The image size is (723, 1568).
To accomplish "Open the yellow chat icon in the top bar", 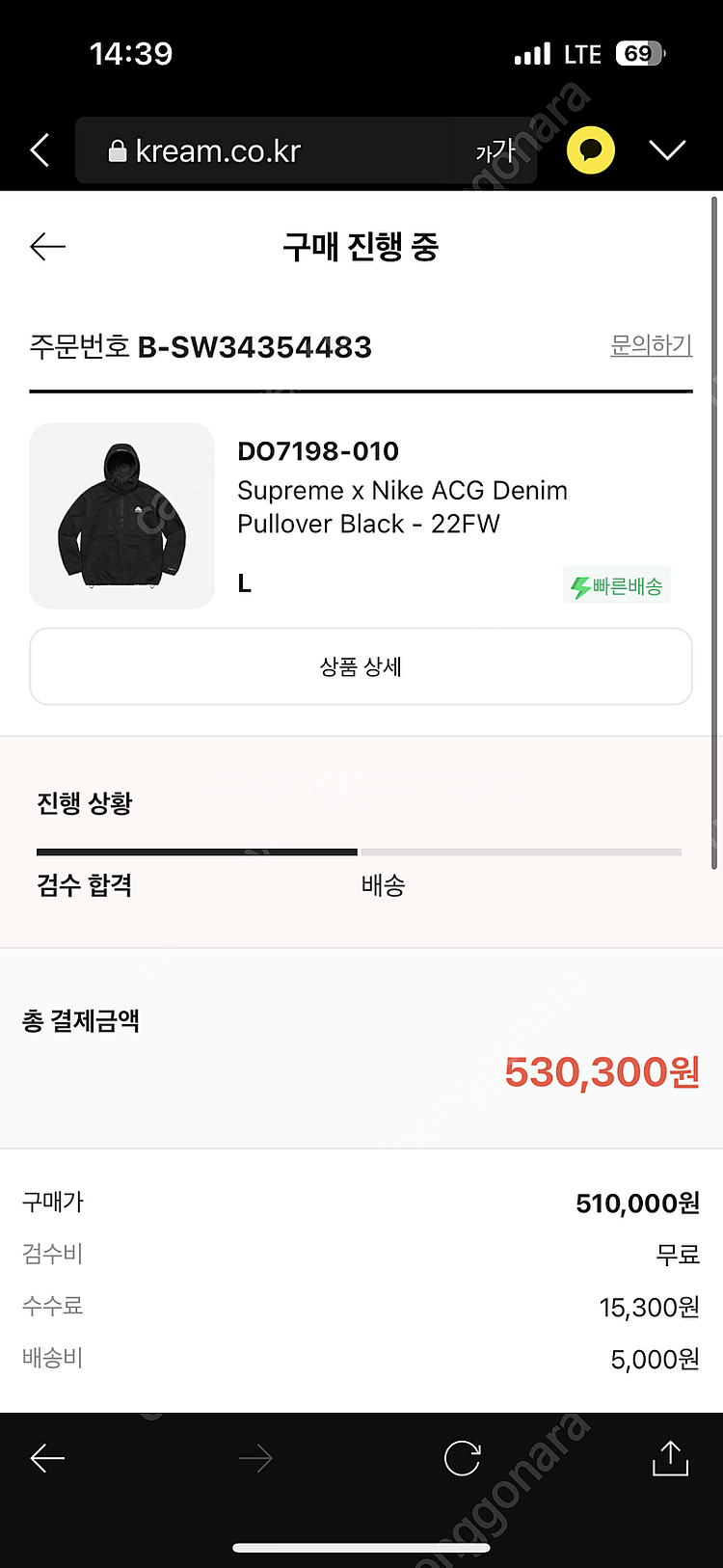I will point(590,150).
